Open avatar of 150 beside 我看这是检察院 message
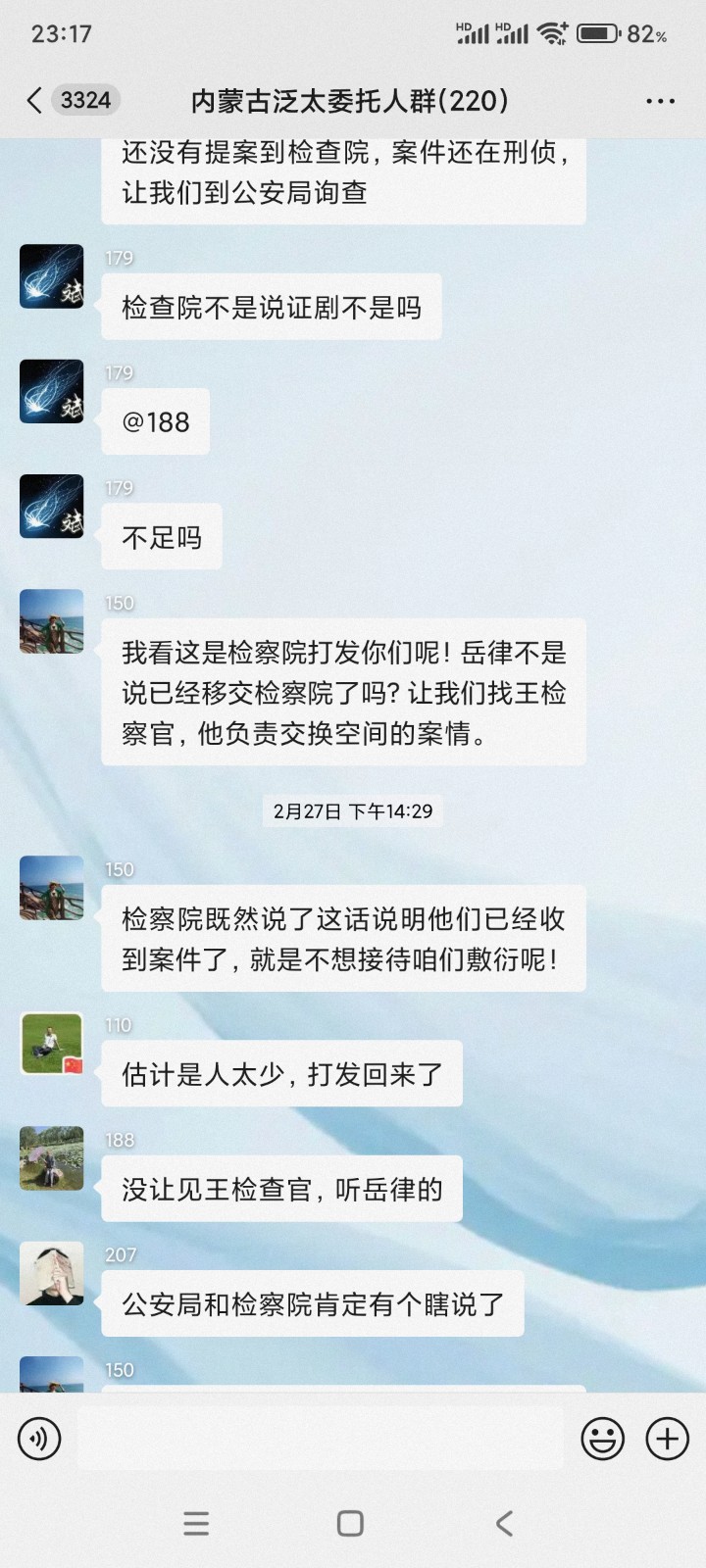The image size is (706, 1568). (52, 621)
